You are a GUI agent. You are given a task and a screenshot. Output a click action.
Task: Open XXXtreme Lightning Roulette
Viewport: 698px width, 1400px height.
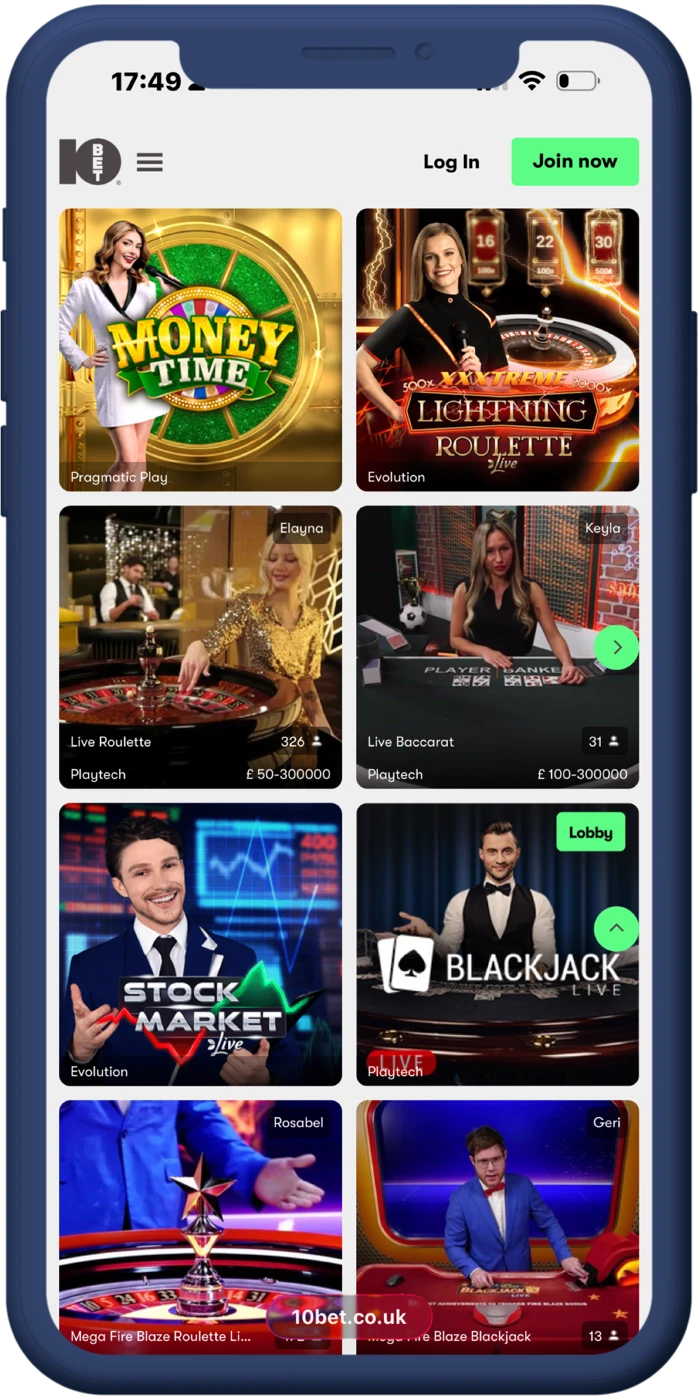(x=497, y=349)
